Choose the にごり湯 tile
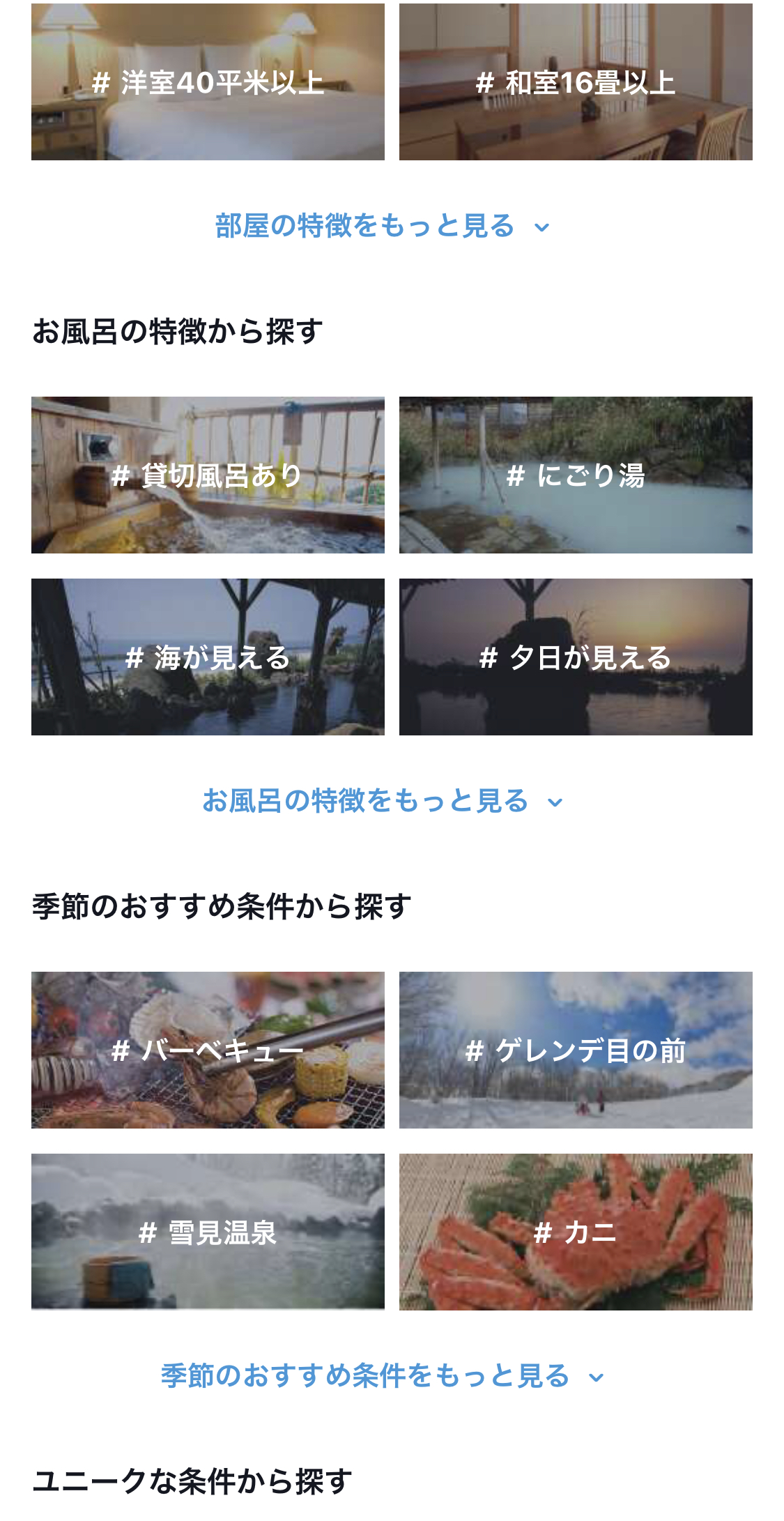This screenshot has height=1521, width=784. click(576, 475)
